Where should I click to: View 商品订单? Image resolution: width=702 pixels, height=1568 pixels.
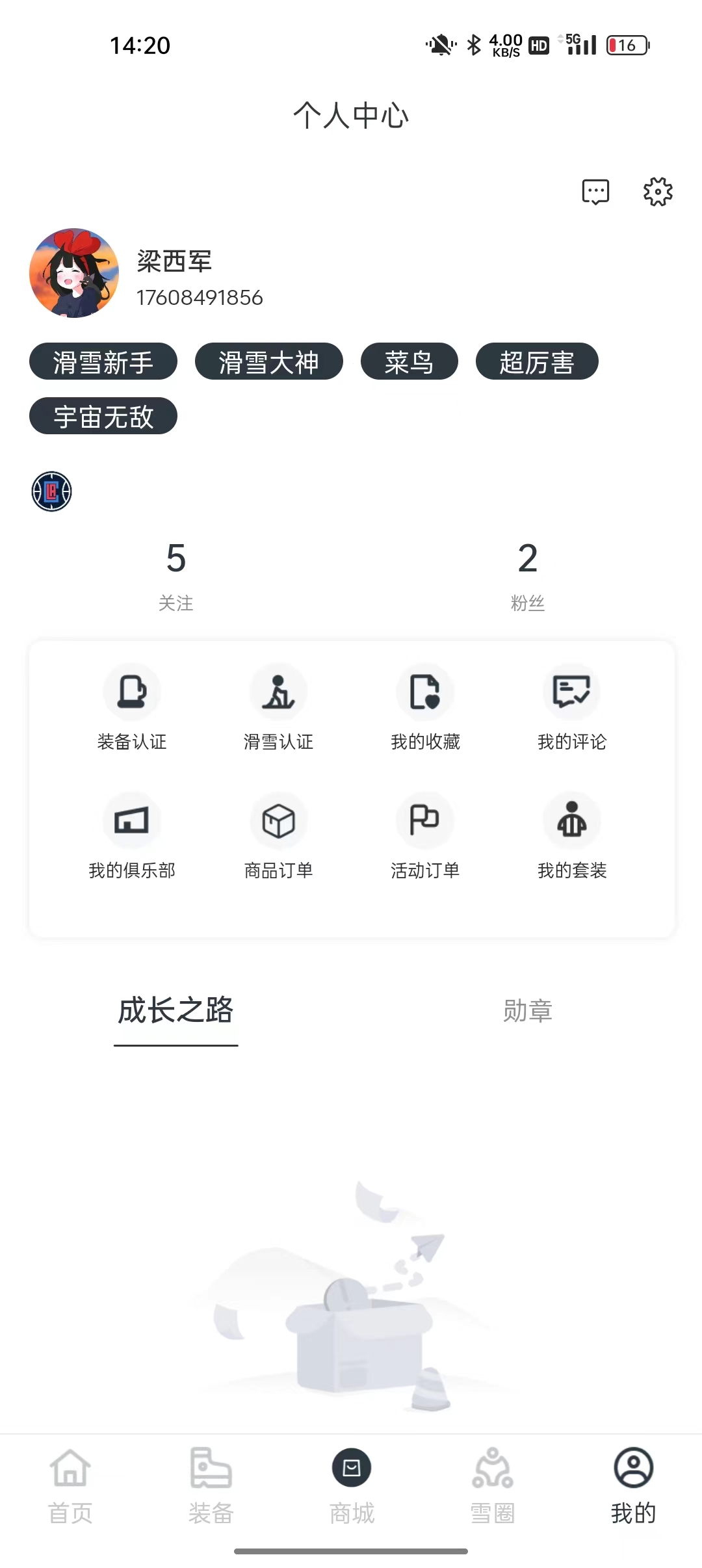[x=279, y=836]
